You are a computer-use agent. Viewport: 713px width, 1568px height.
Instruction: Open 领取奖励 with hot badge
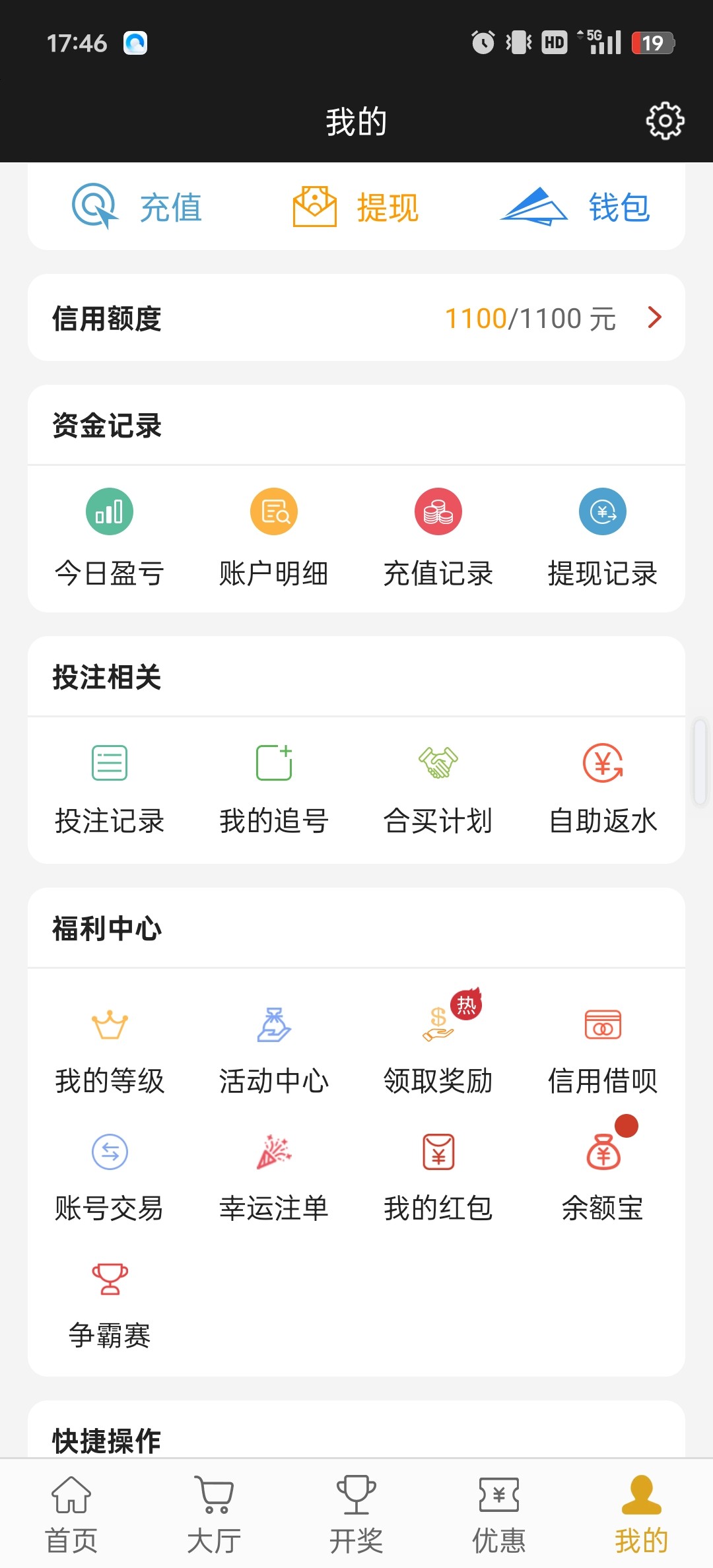pyautogui.click(x=438, y=1046)
